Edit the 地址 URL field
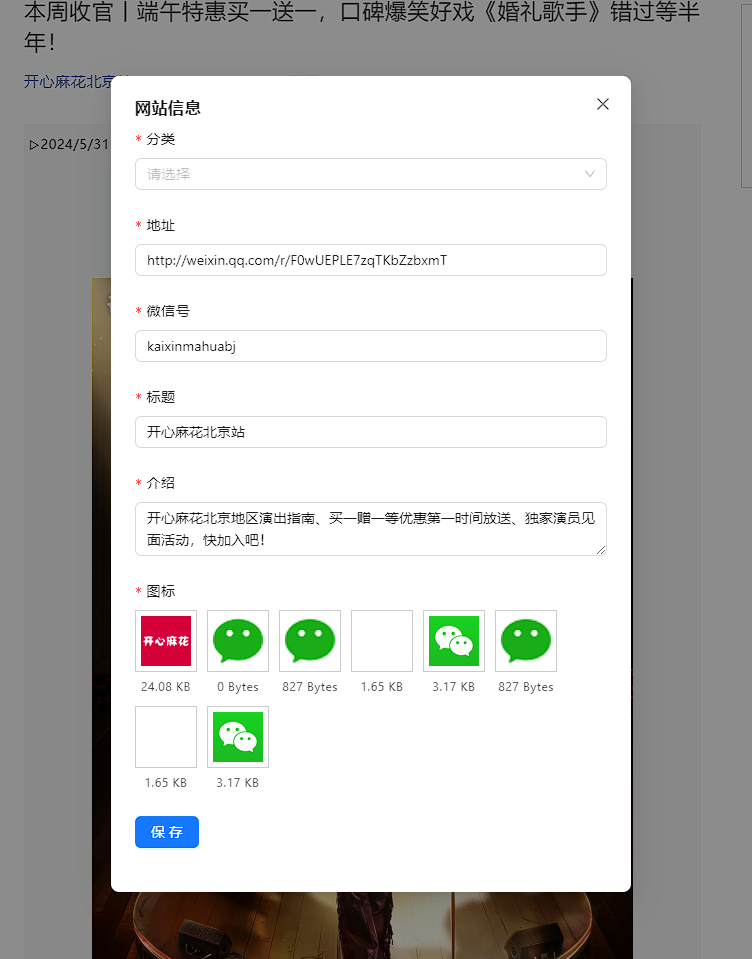 (370, 260)
